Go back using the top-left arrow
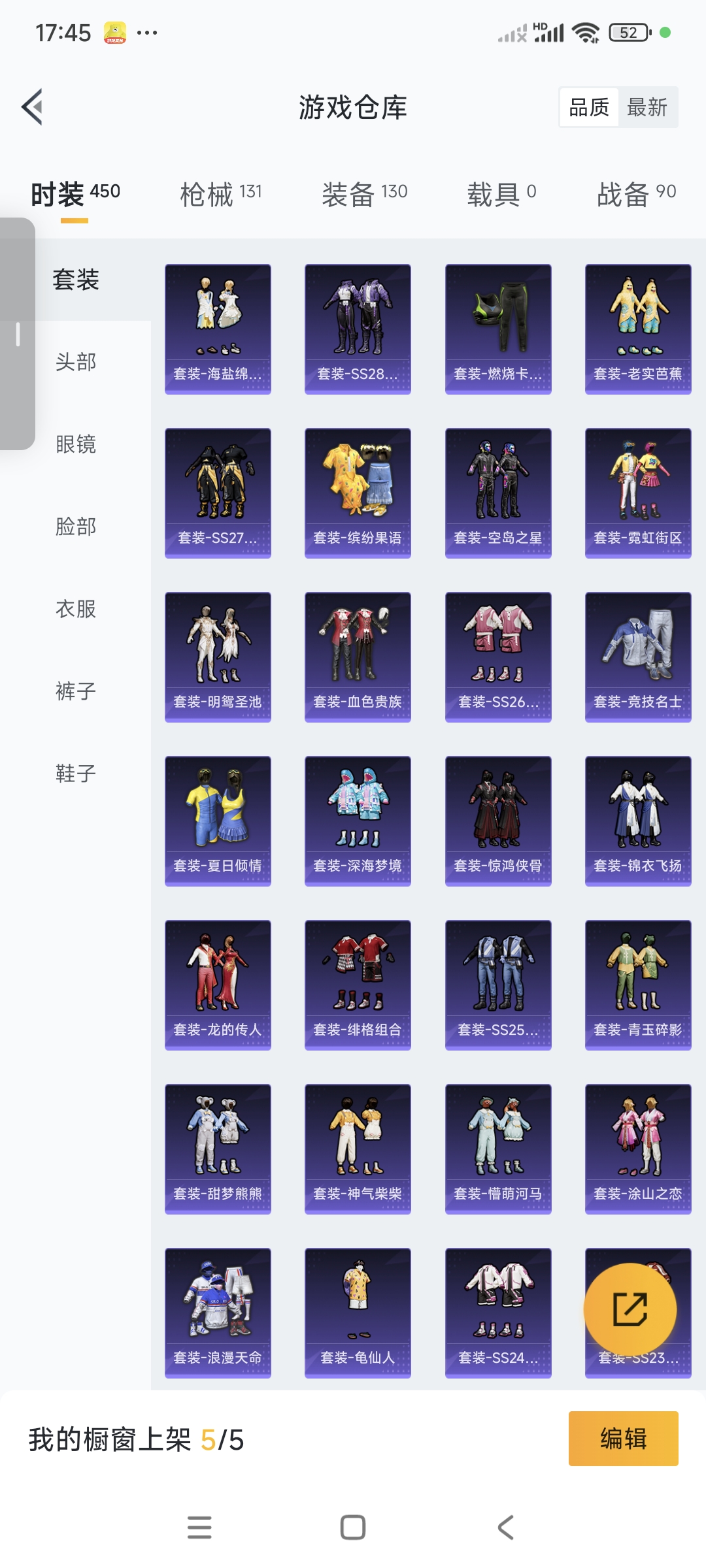706x1568 pixels. tap(33, 106)
